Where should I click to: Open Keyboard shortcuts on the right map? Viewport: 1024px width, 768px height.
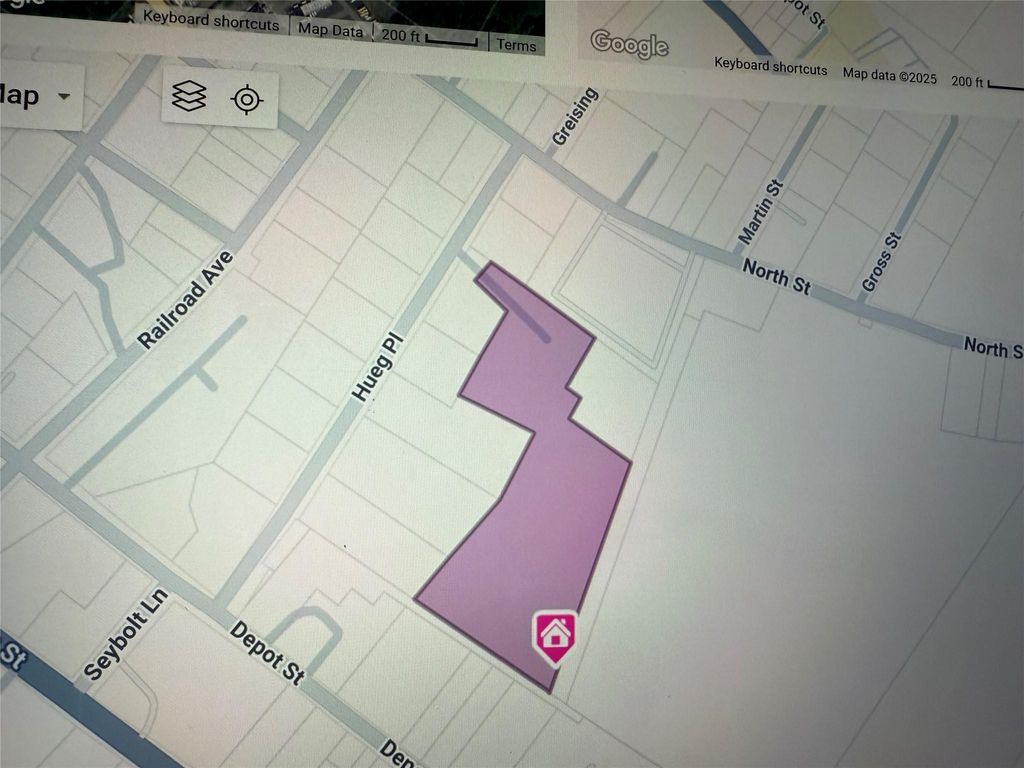770,68
